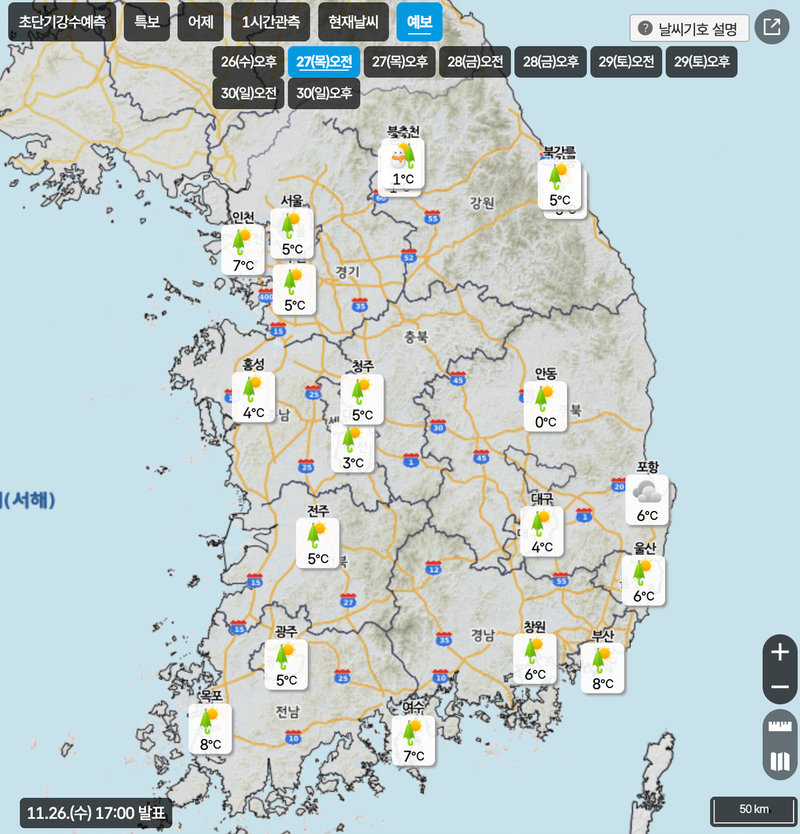800x834 pixels.
Task: Switch to the 초단기강수예측 tab
Action: [62, 22]
